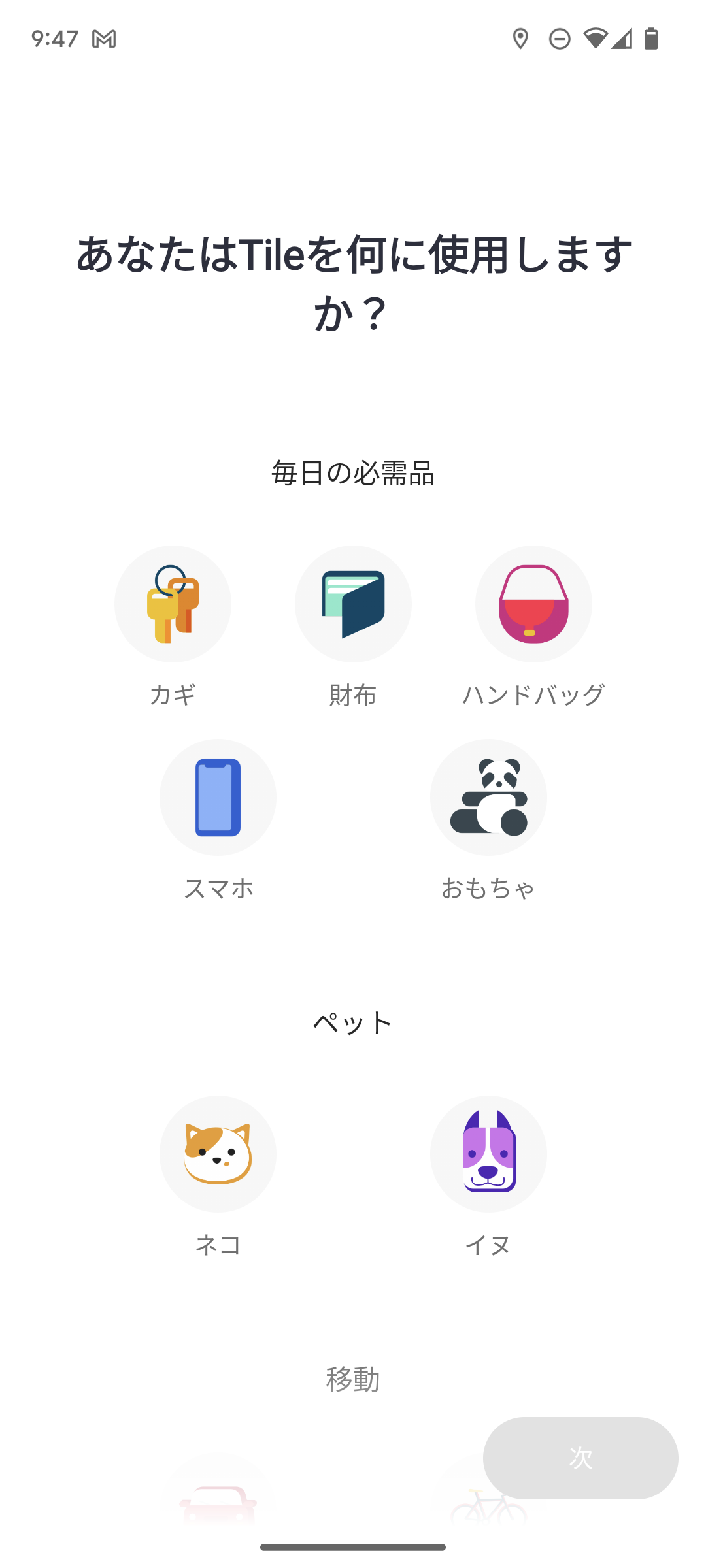Select ネコ (cat) under pets
Viewport: 706px width, 1568px height.
[x=218, y=1154]
